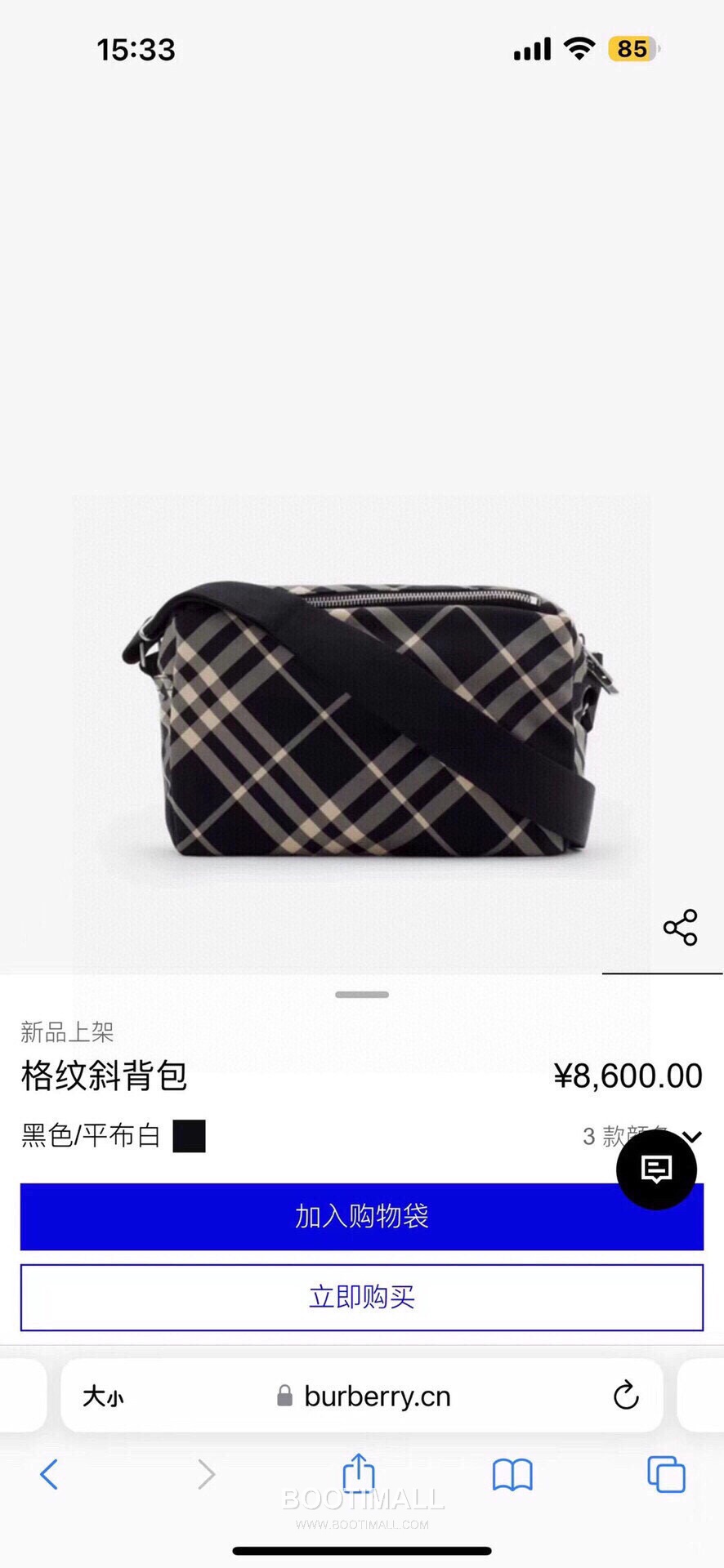This screenshot has width=724, height=1568.
Task: Tap the forward navigation arrow
Action: pos(207,1475)
